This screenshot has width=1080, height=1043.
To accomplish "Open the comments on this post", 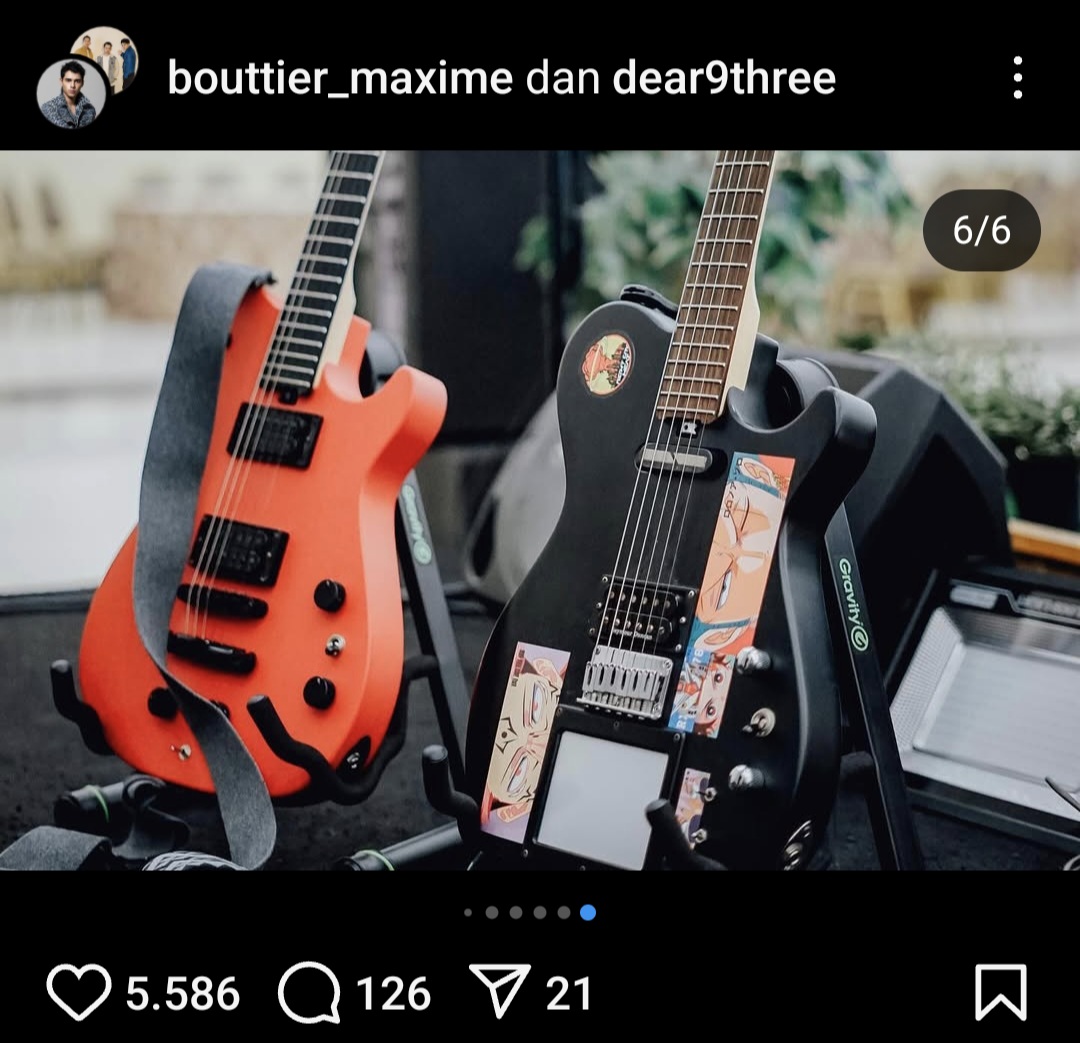I will tap(310, 994).
